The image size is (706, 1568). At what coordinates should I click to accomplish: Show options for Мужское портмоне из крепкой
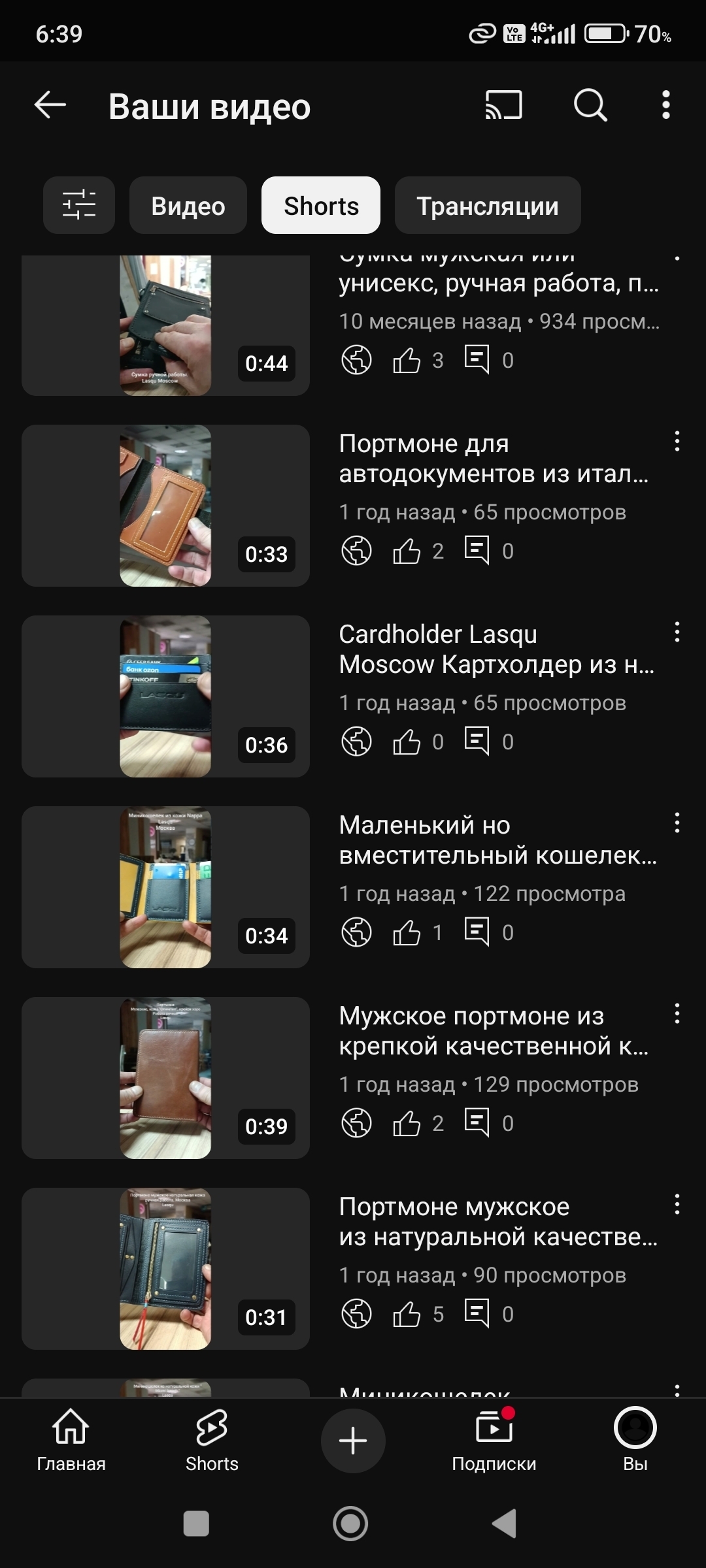(x=677, y=1014)
